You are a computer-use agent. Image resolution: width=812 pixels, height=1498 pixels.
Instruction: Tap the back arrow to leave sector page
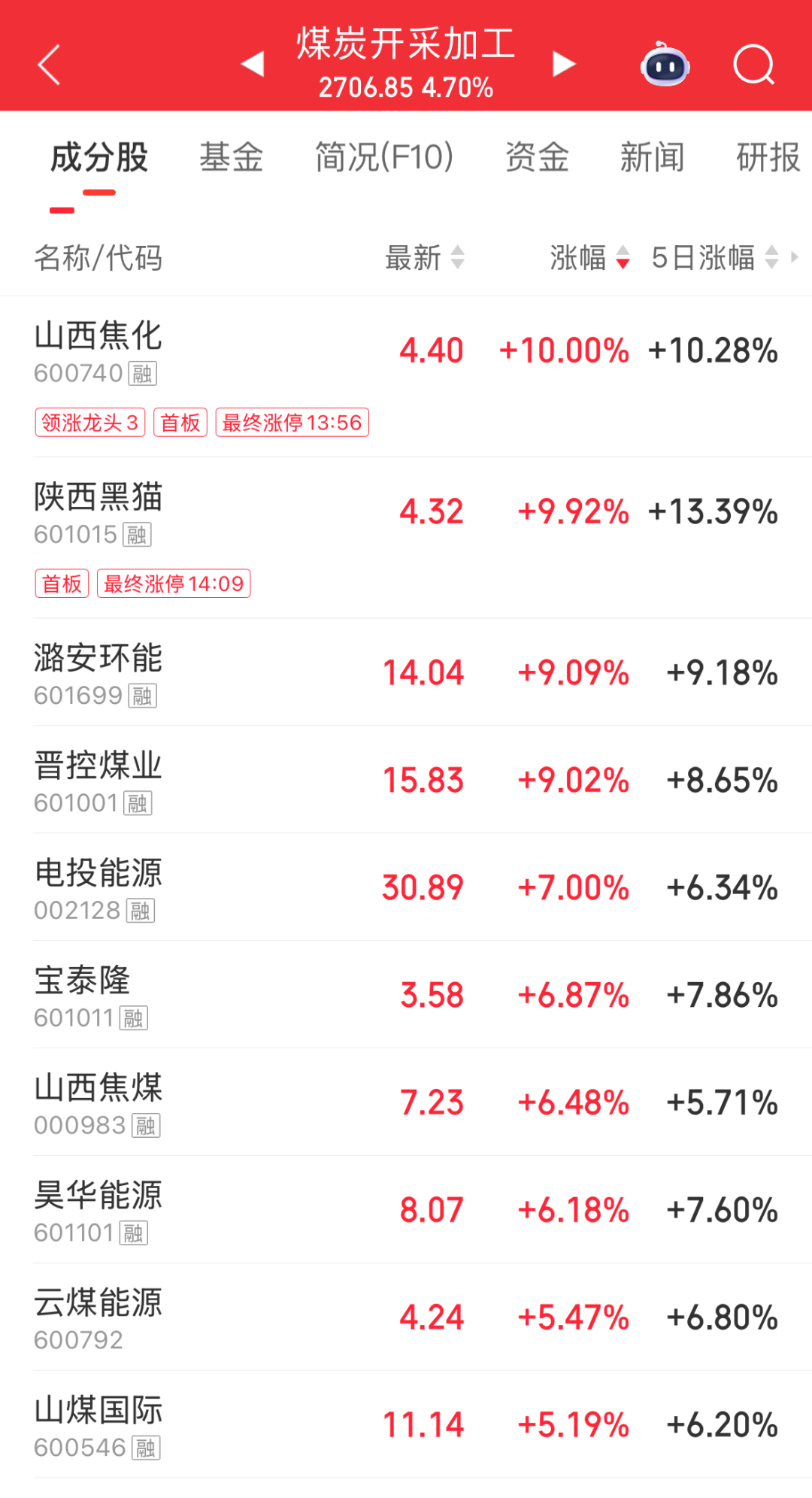click(49, 66)
